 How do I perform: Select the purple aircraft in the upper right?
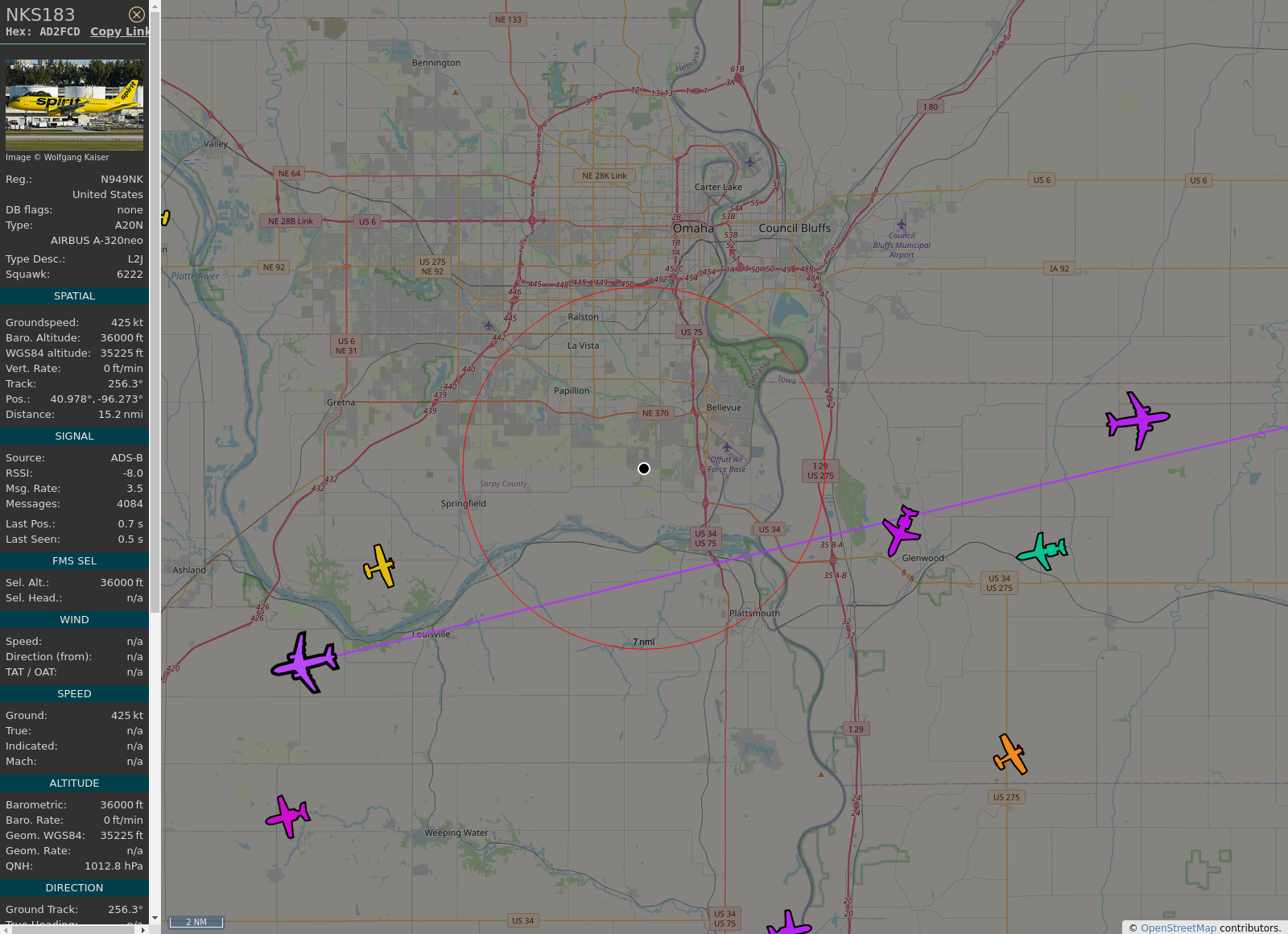1136,419
